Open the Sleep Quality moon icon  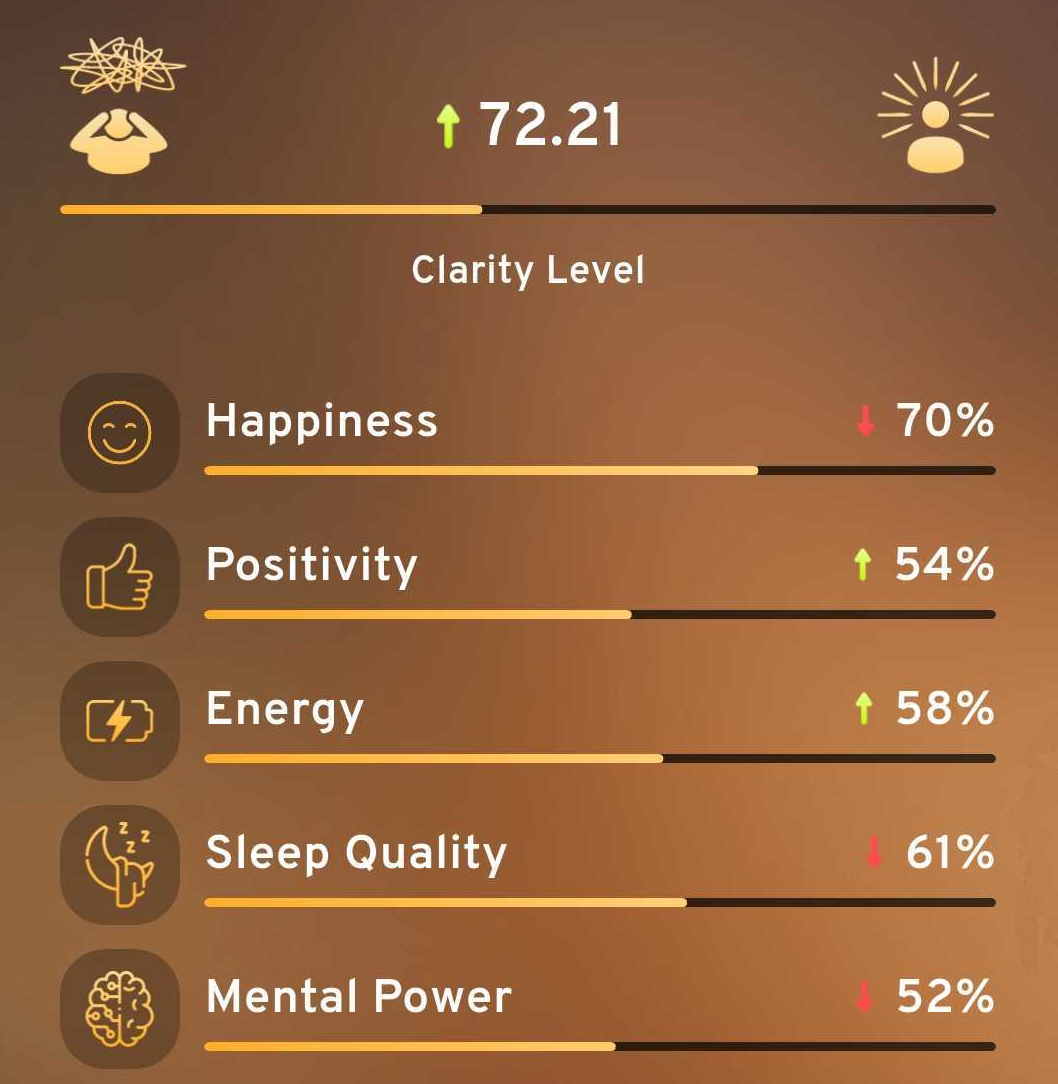pyautogui.click(x=119, y=864)
